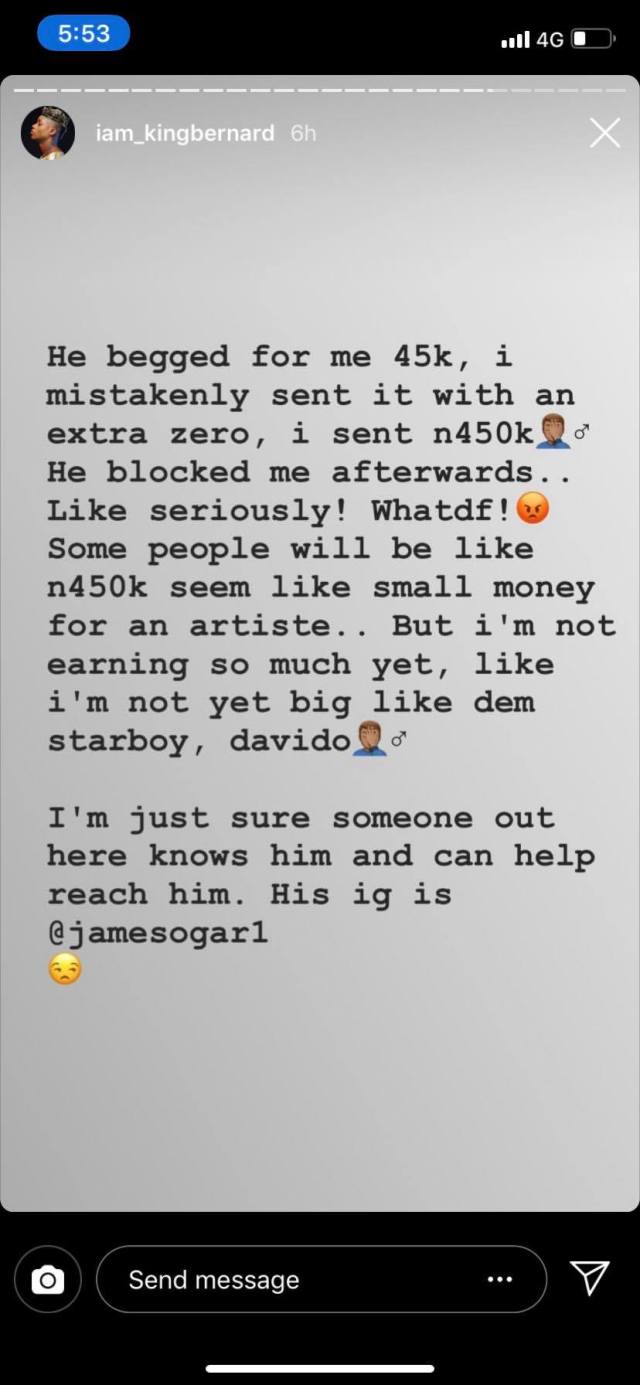Open the camera beside the message box
Viewport: 640px width, 1385px height.
click(x=47, y=1279)
